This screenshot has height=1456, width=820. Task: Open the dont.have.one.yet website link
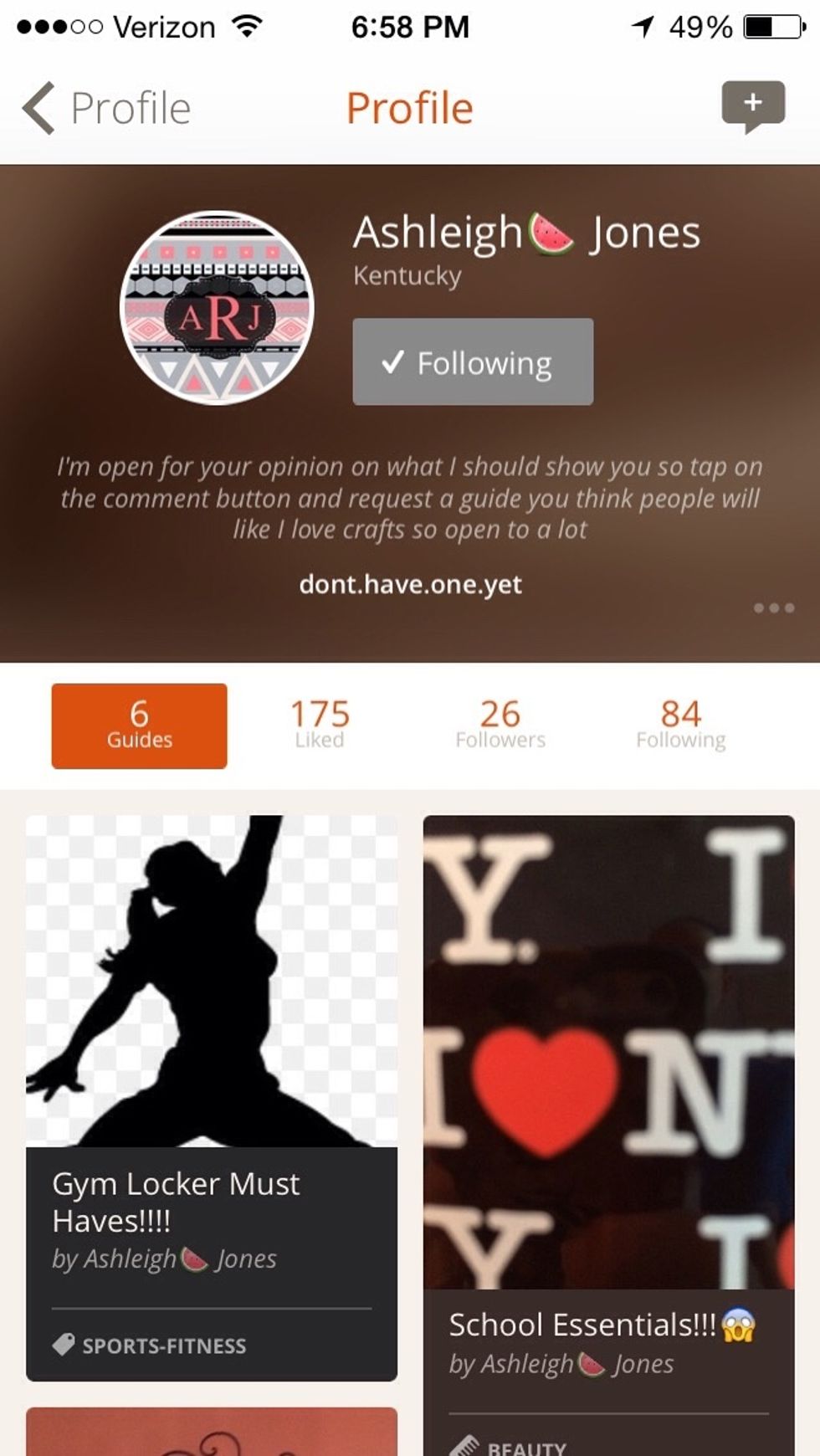410,584
